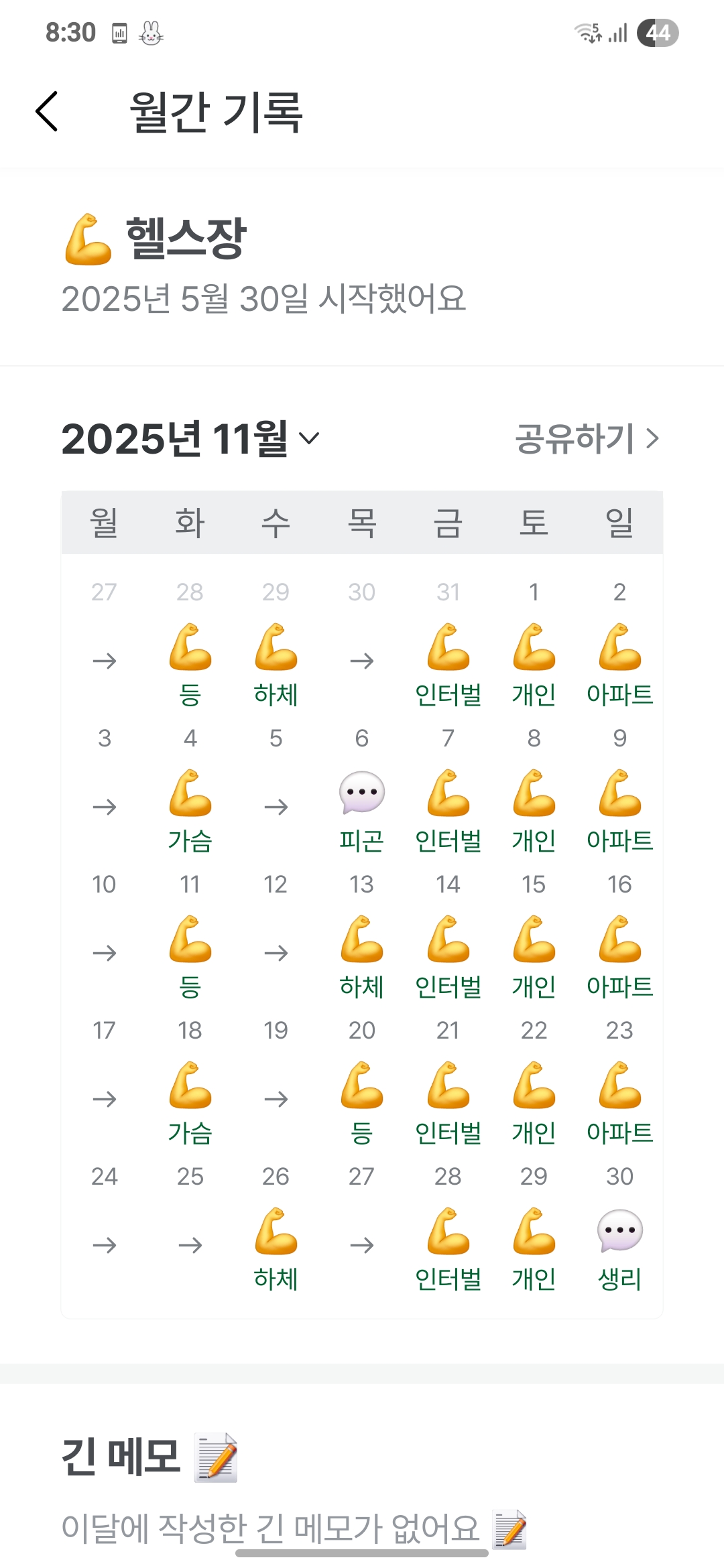The width and height of the screenshot is (724, 1568).
Task: Open the 2025년 11월 month dropdown
Action: click(190, 439)
